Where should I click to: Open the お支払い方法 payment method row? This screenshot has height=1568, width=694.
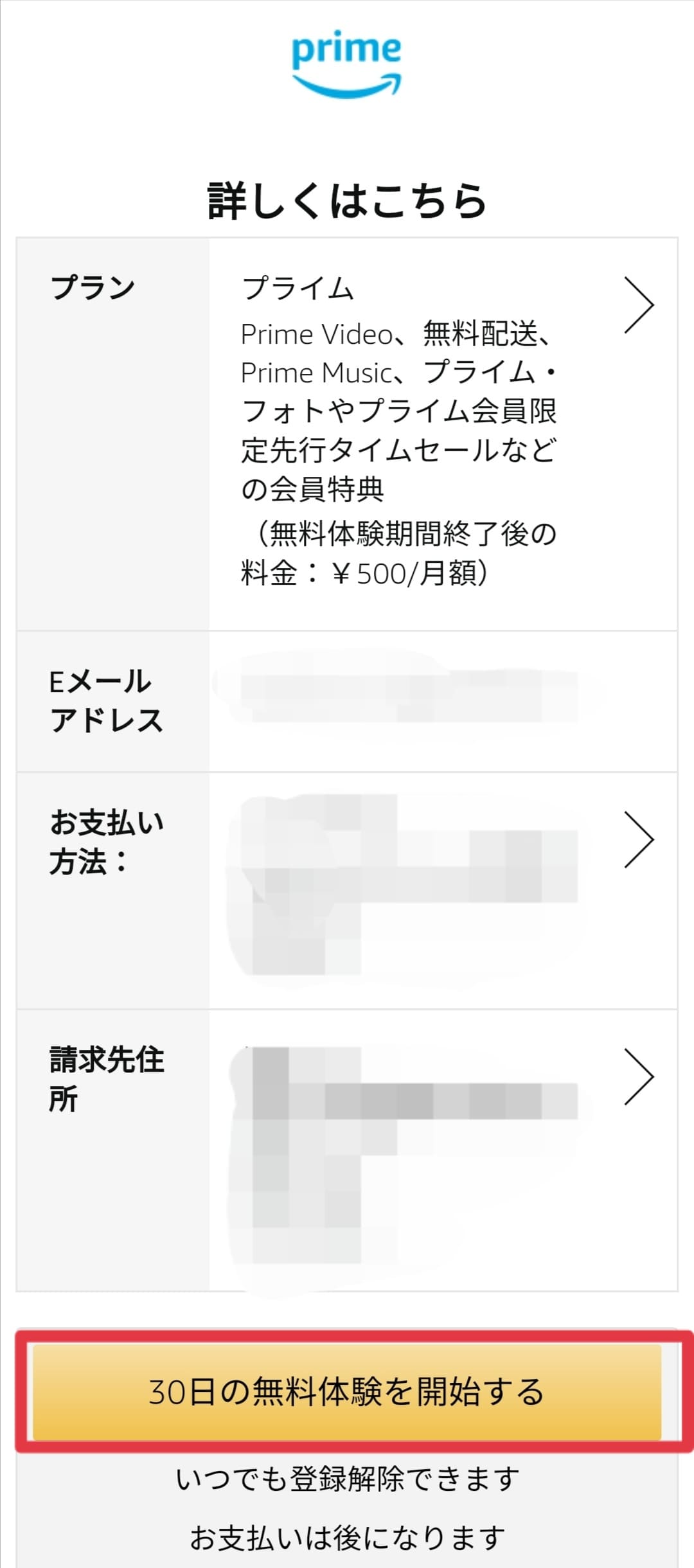coord(639,839)
